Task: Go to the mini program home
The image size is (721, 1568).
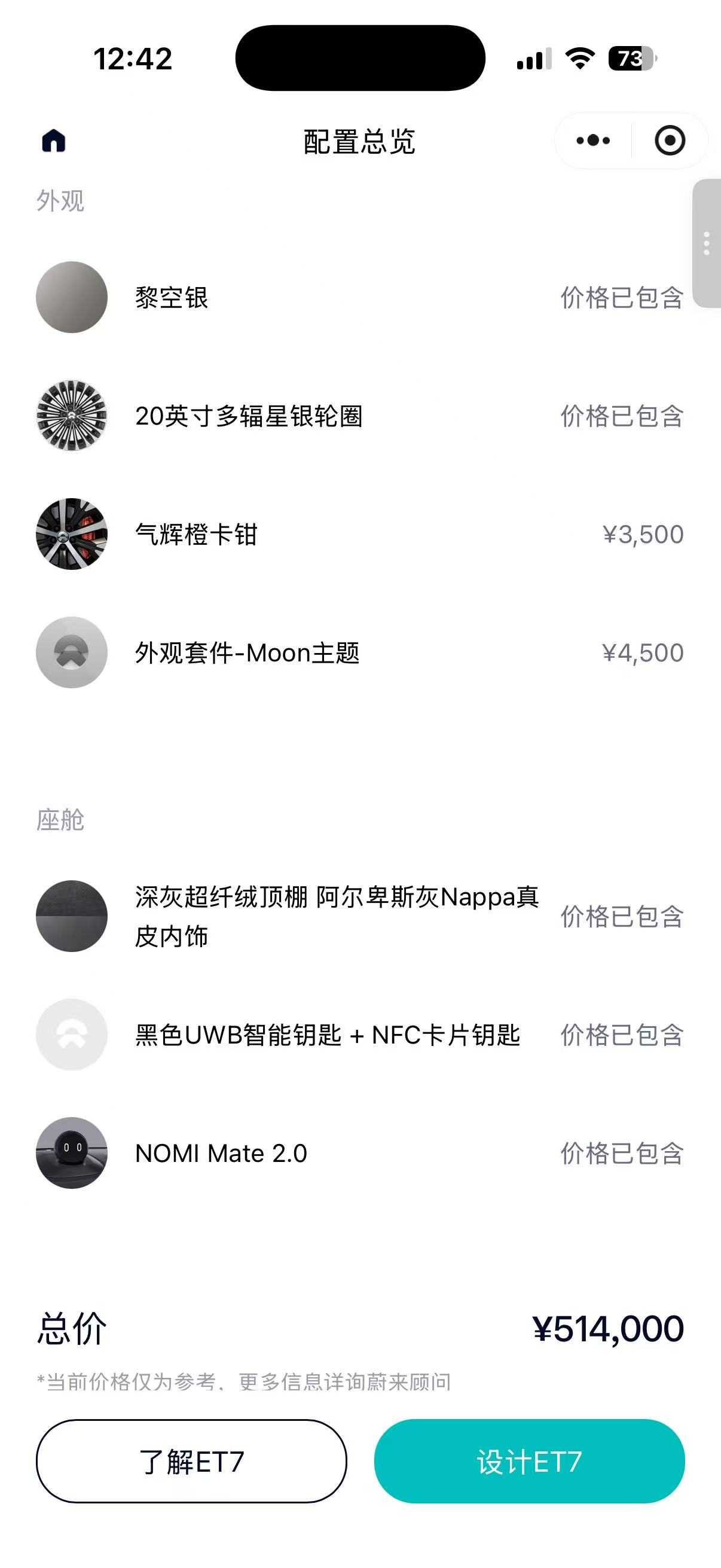Action: (x=54, y=141)
